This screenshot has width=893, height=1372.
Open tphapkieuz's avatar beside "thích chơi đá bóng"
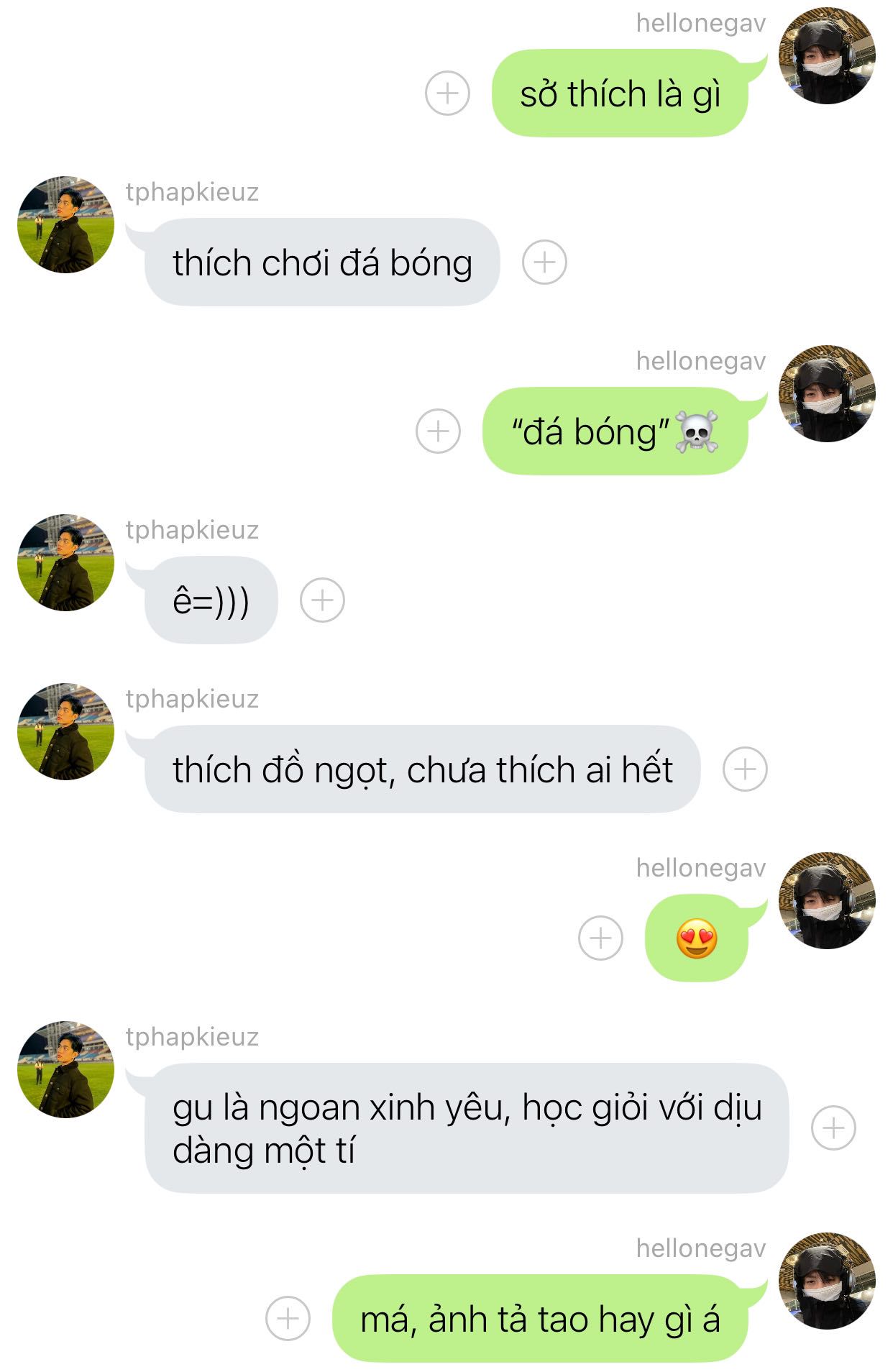[x=65, y=224]
